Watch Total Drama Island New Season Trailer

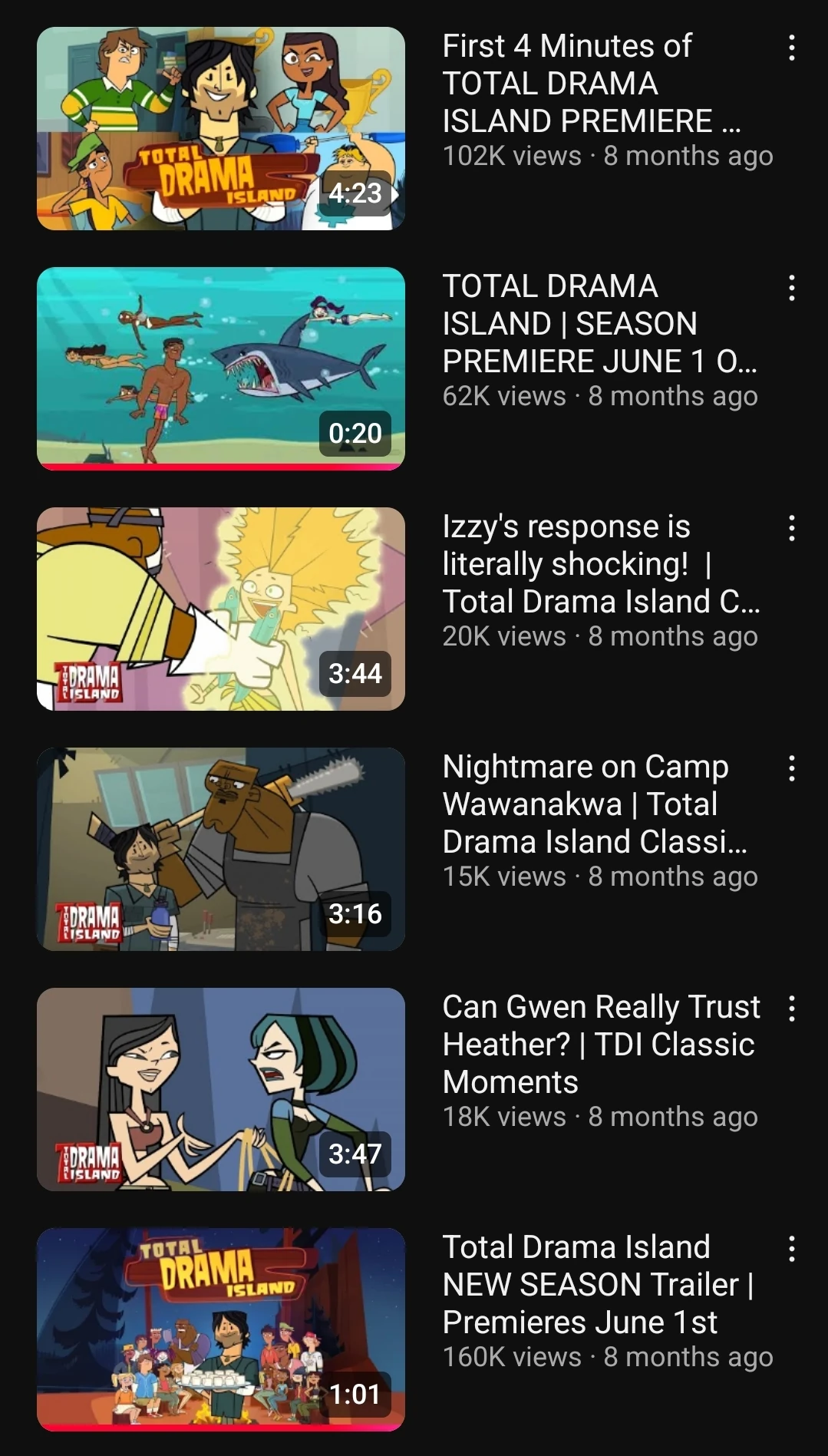point(221,1329)
